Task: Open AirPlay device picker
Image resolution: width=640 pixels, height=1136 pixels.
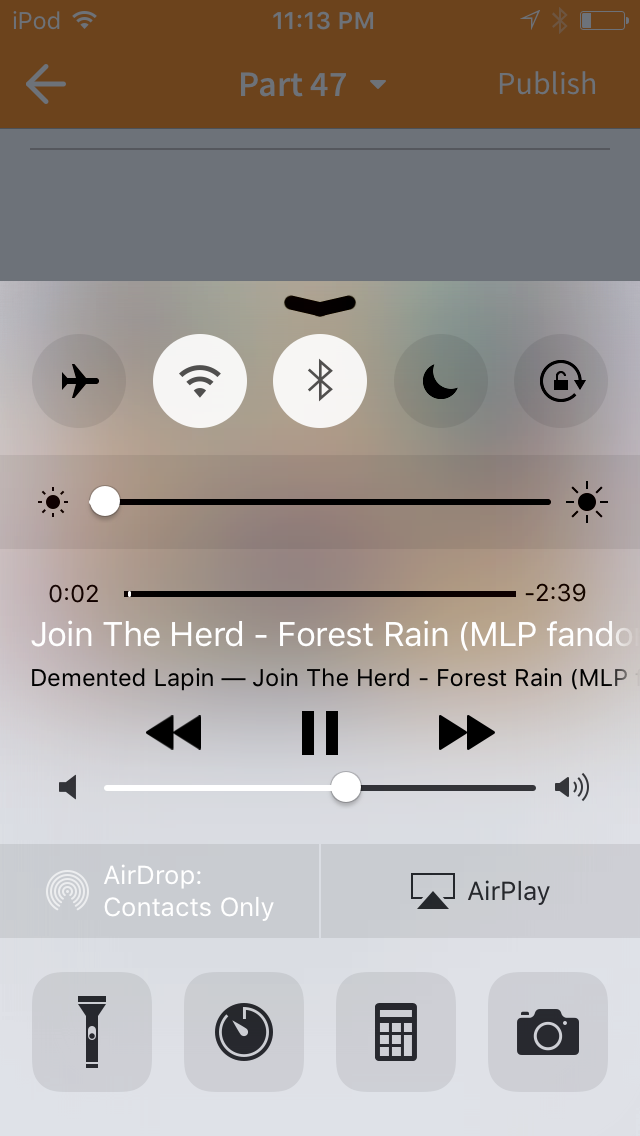Action: click(481, 891)
